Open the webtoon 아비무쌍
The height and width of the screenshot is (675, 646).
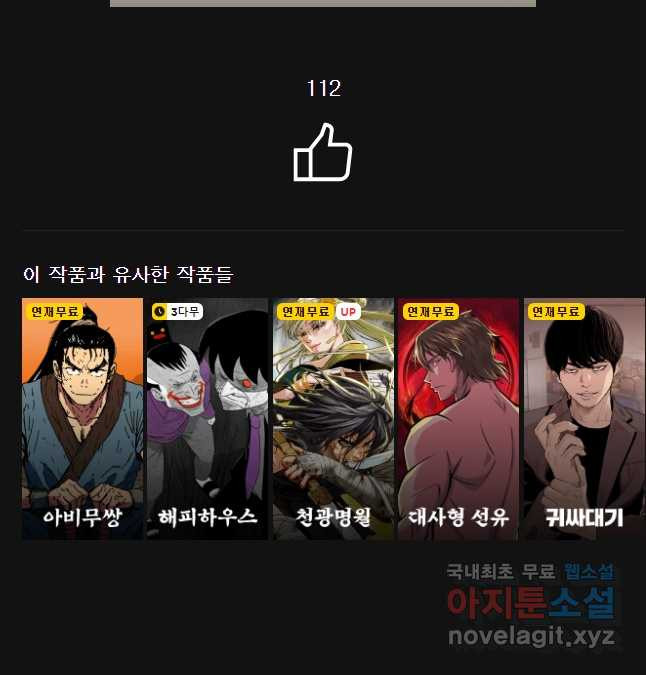click(82, 420)
